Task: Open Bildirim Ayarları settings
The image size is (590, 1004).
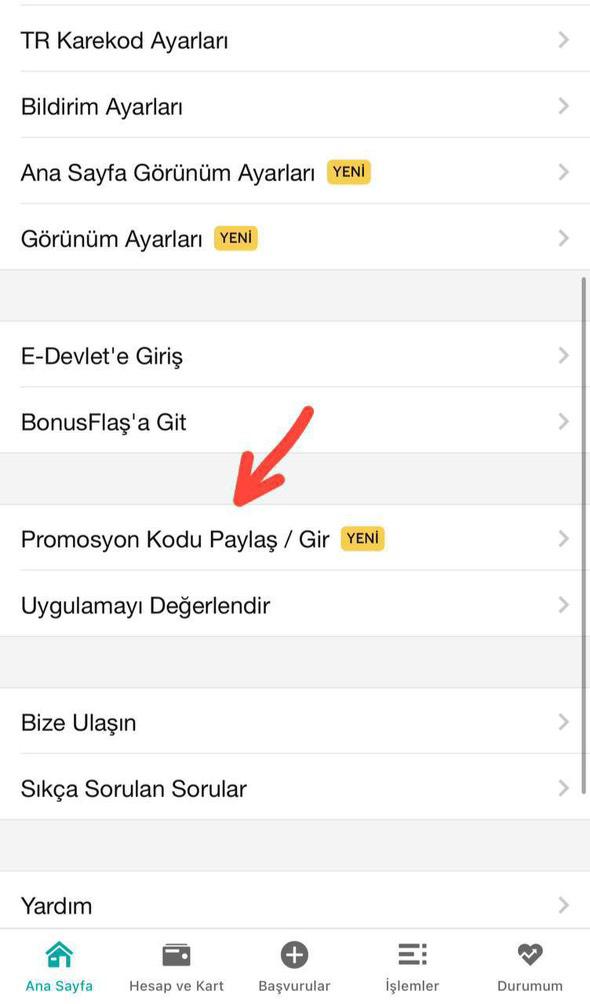Action: tap(295, 106)
